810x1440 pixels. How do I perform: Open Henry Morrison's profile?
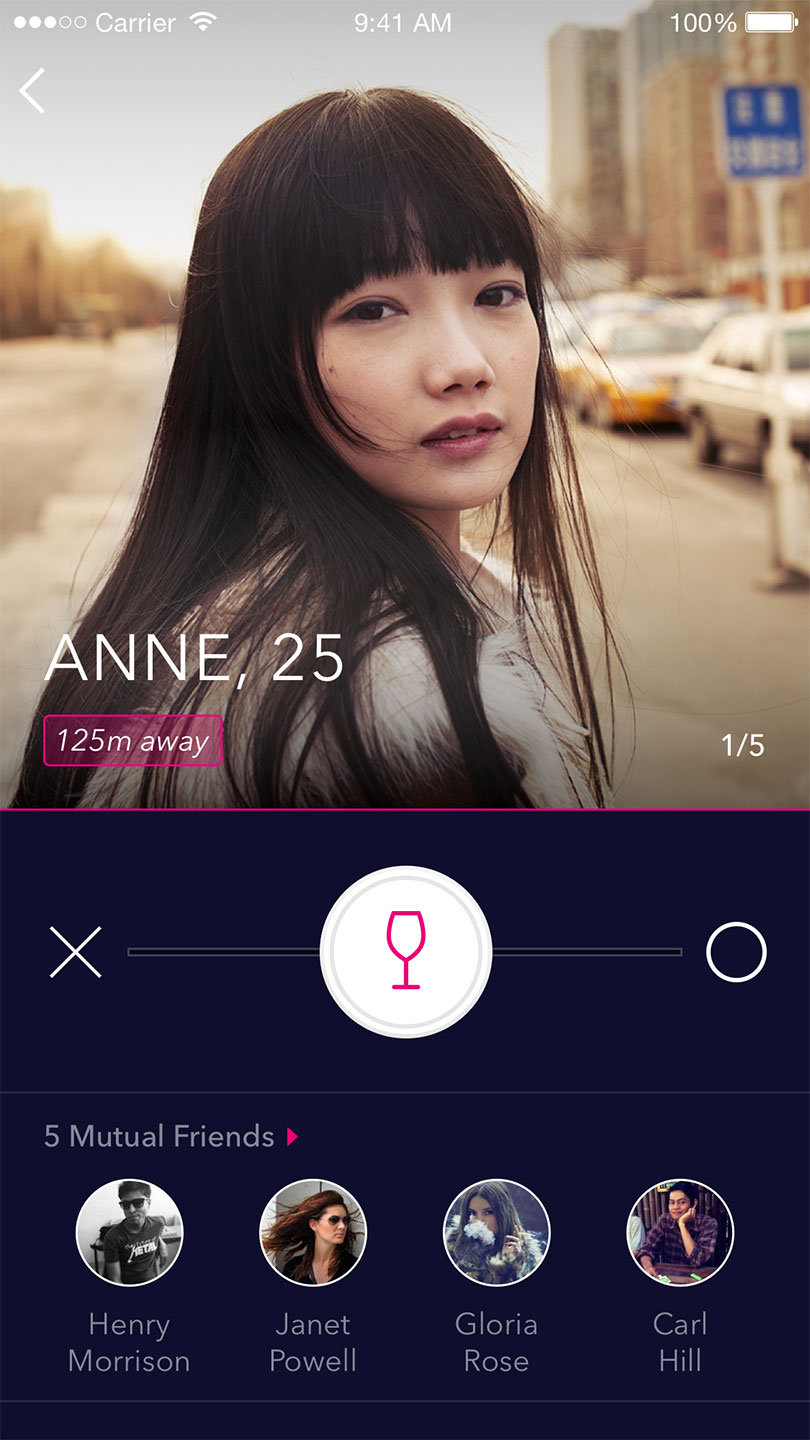tap(129, 1232)
